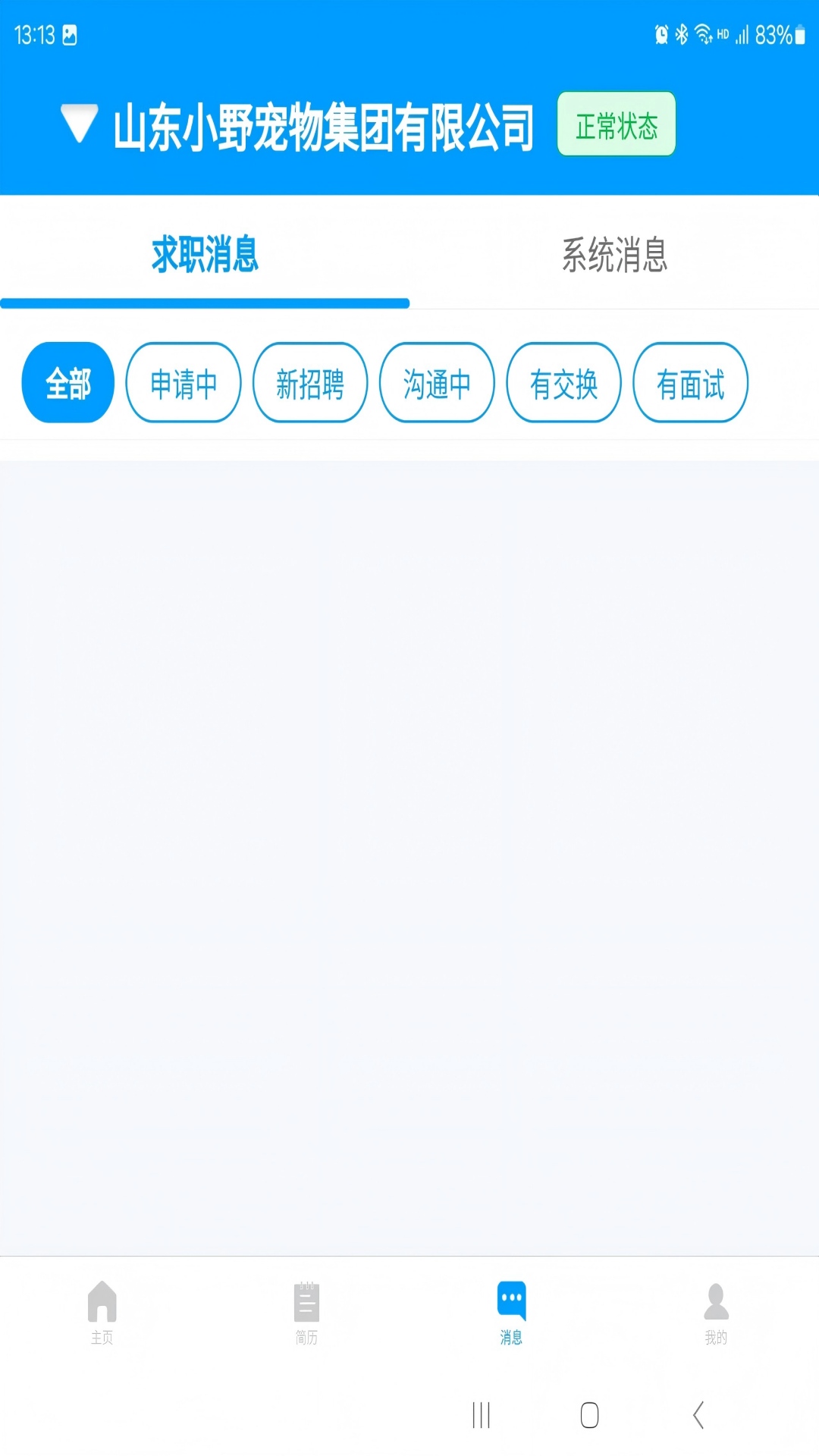Switch to the 系统消息 tab
The height and width of the screenshot is (1456, 819).
tap(614, 255)
